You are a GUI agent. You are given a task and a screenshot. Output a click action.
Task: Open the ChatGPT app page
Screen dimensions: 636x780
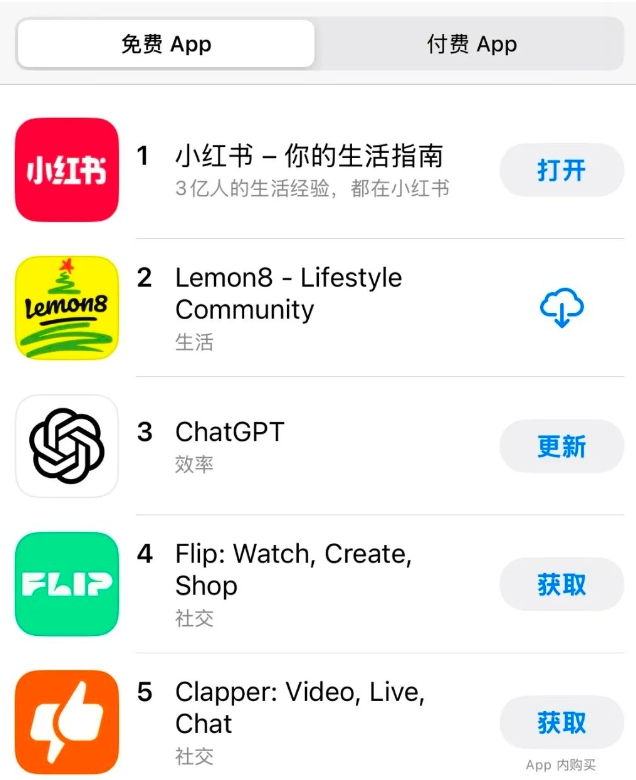click(x=230, y=432)
